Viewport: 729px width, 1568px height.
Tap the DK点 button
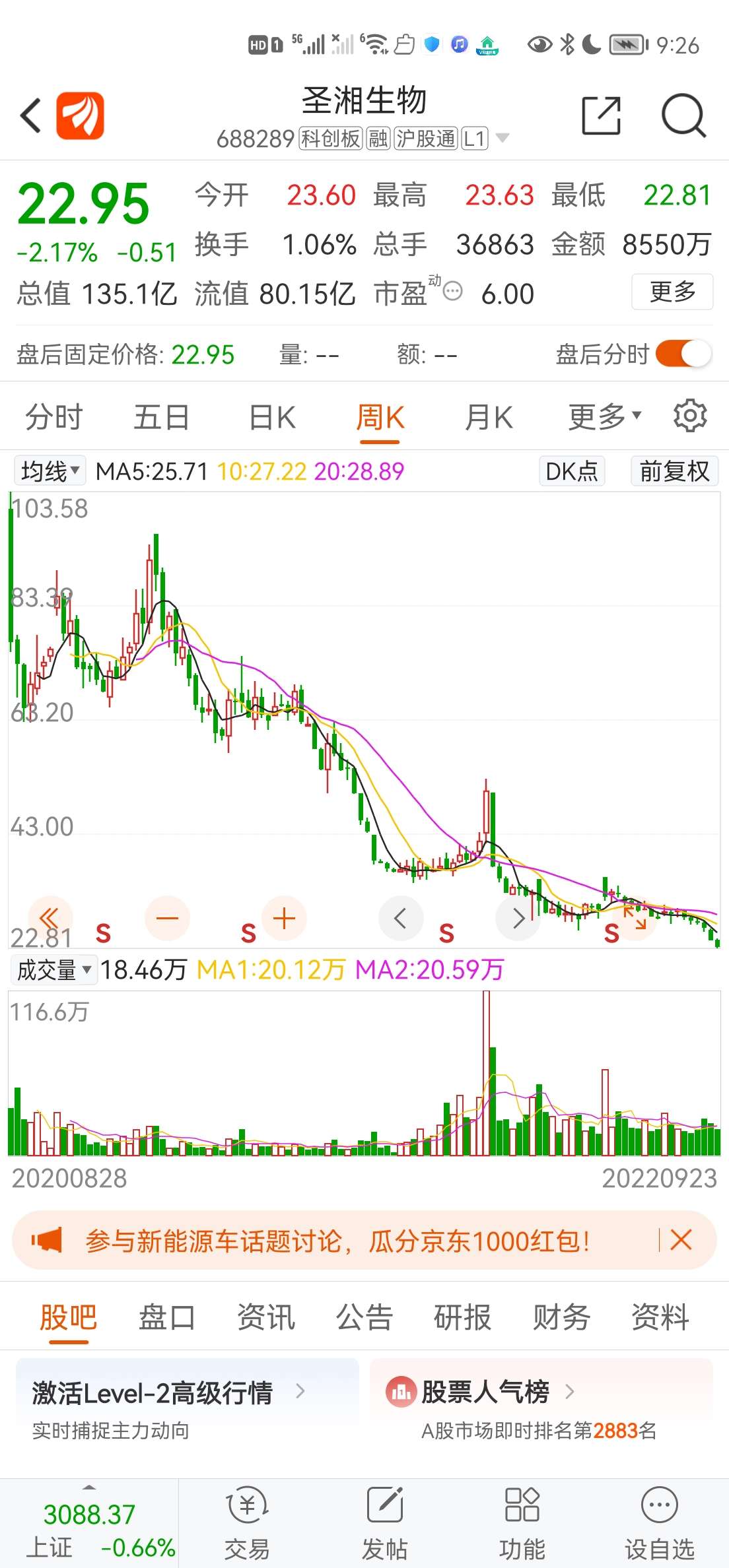pos(572,471)
